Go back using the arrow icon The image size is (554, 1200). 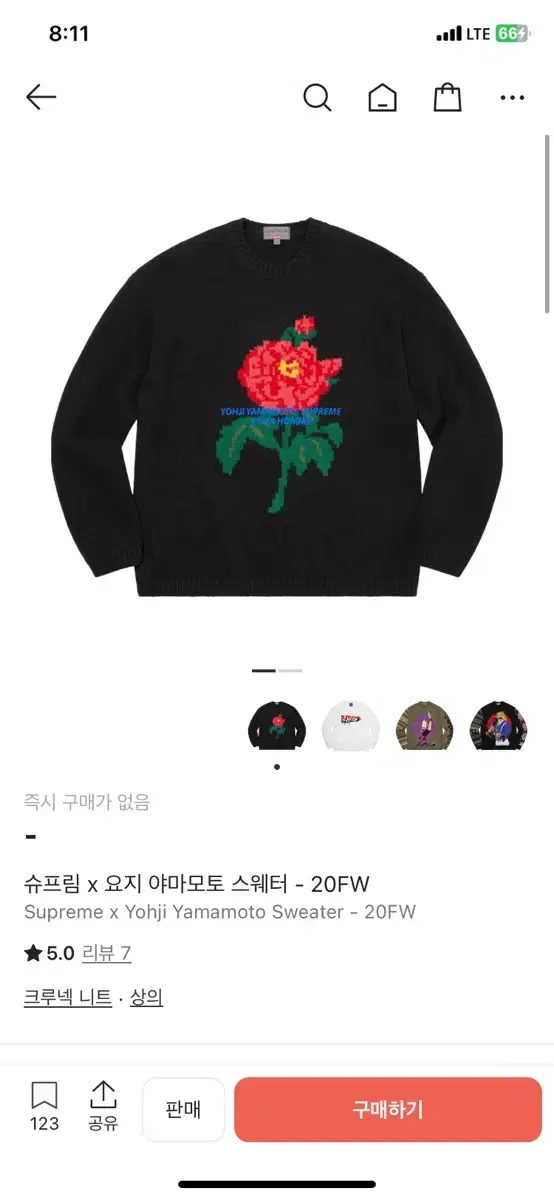(x=41, y=97)
